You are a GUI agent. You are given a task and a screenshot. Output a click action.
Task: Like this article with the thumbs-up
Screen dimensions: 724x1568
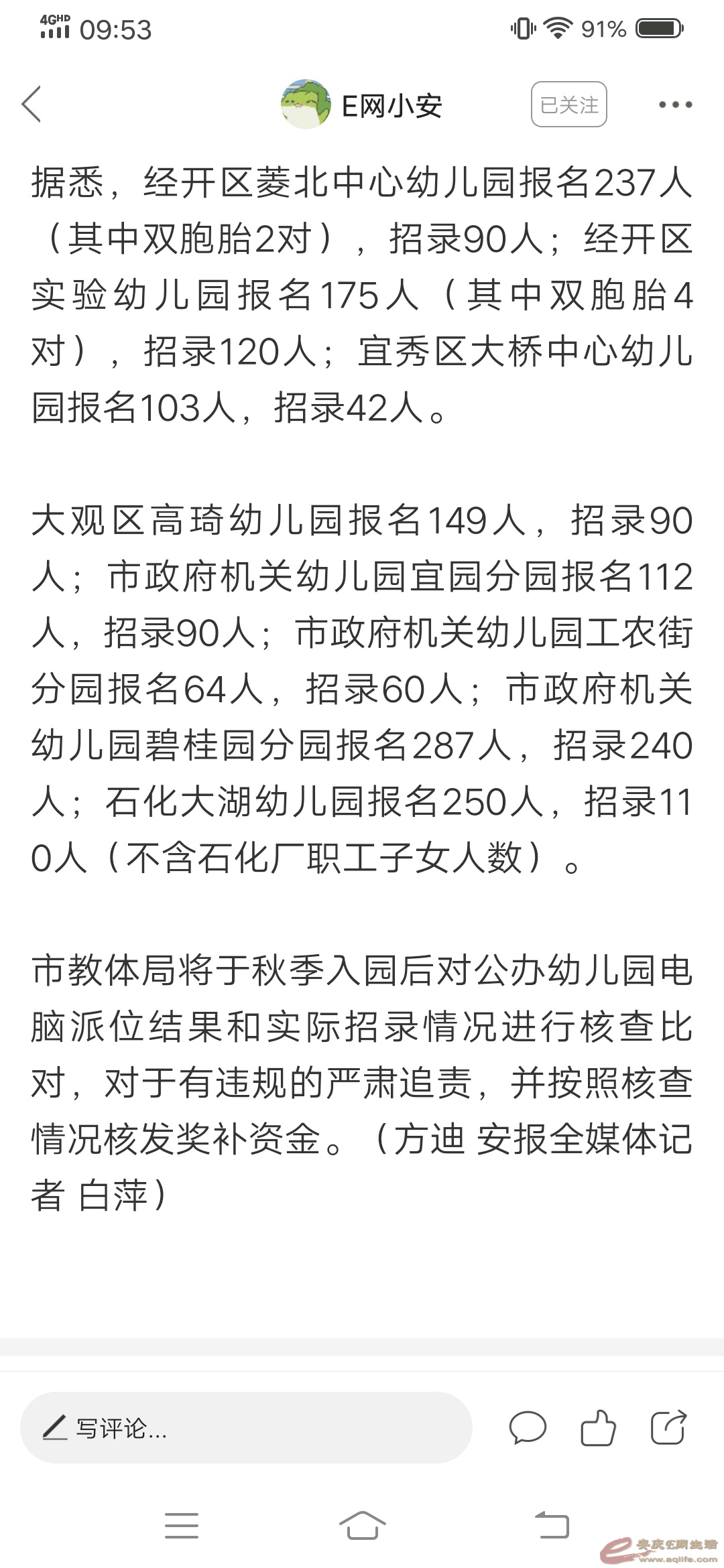pos(597,1428)
